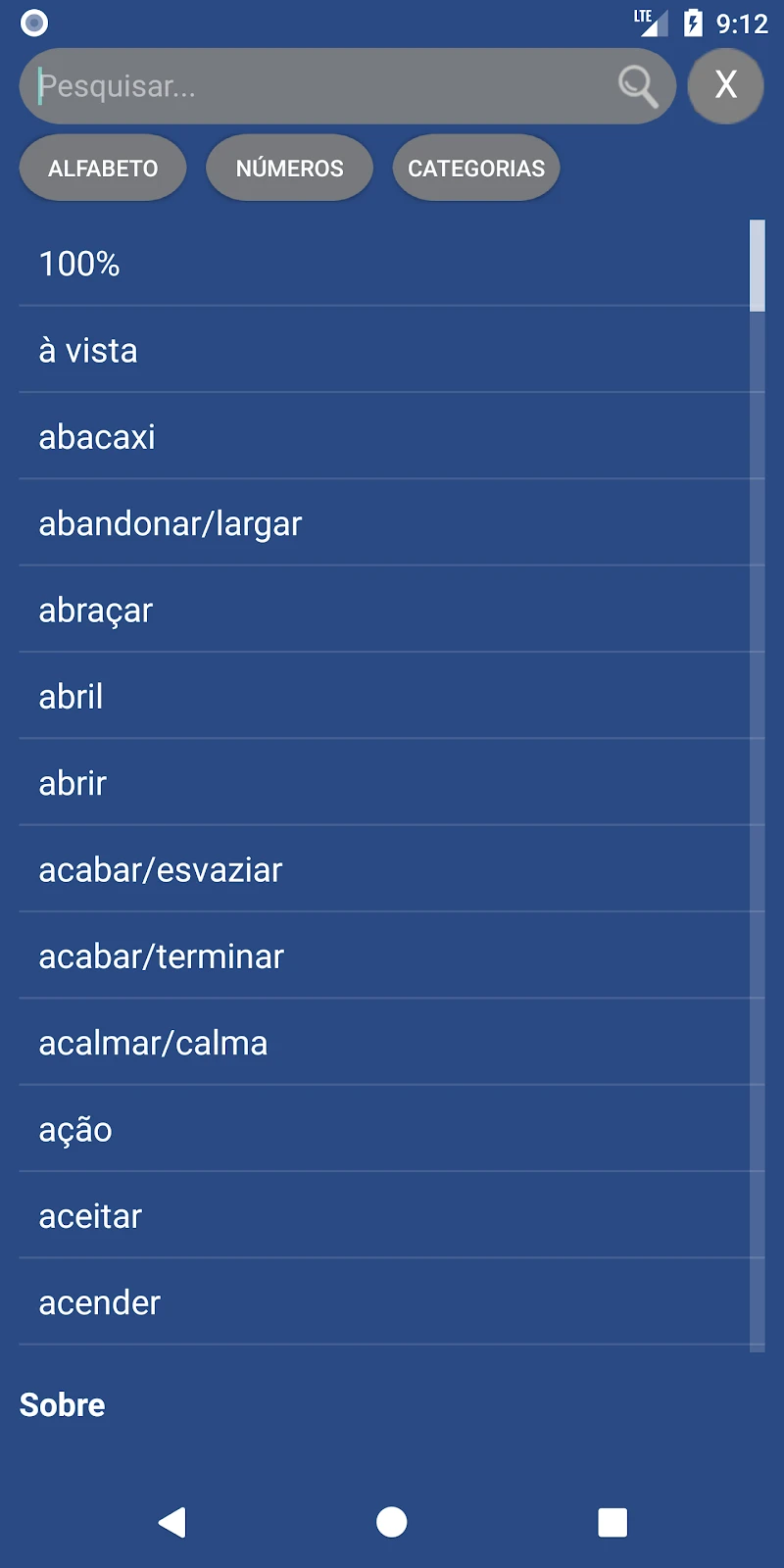Open the word à vista
784x1568 pixels.
coord(384,350)
